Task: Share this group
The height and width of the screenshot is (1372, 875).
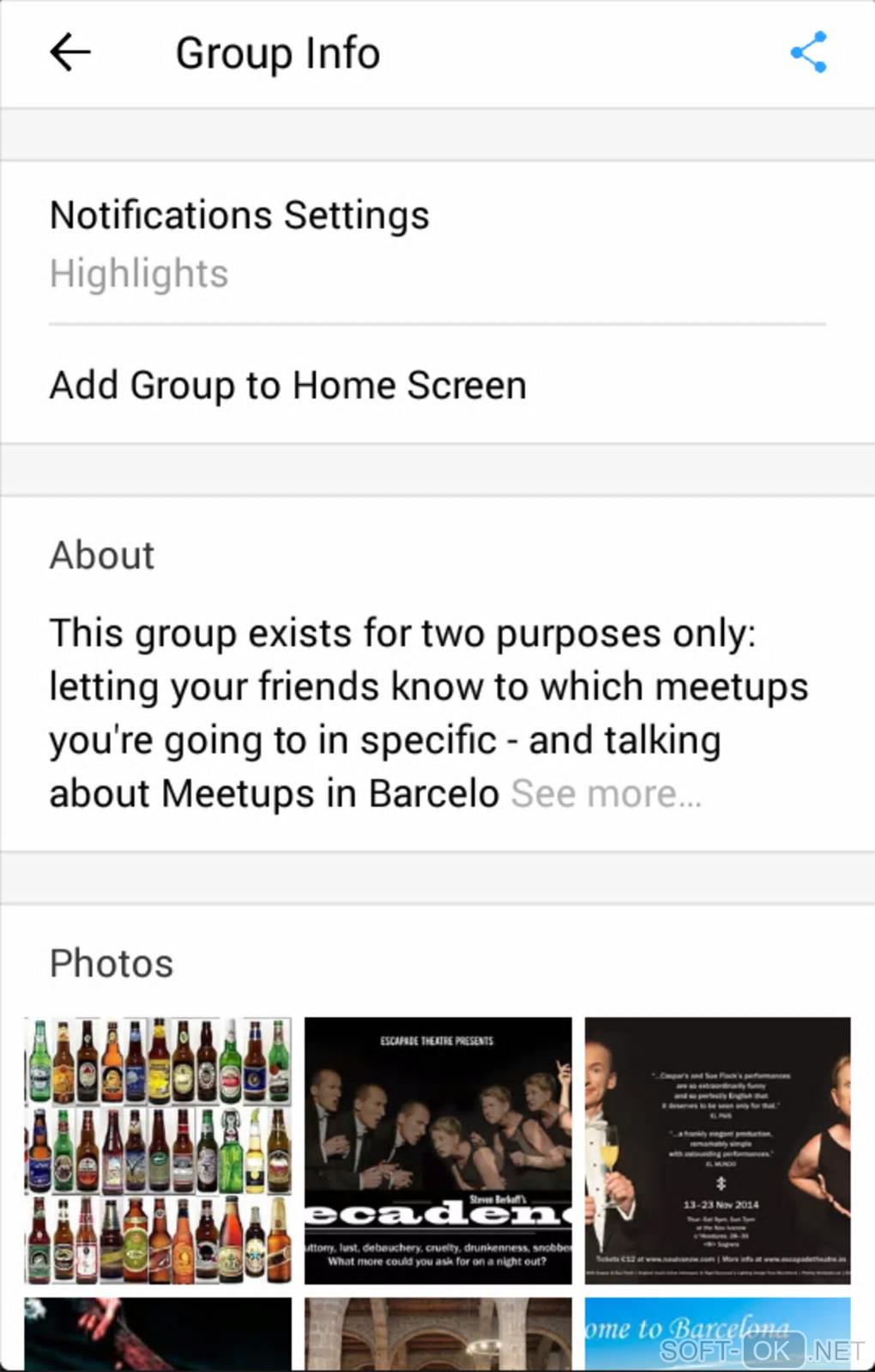Action: 808,52
